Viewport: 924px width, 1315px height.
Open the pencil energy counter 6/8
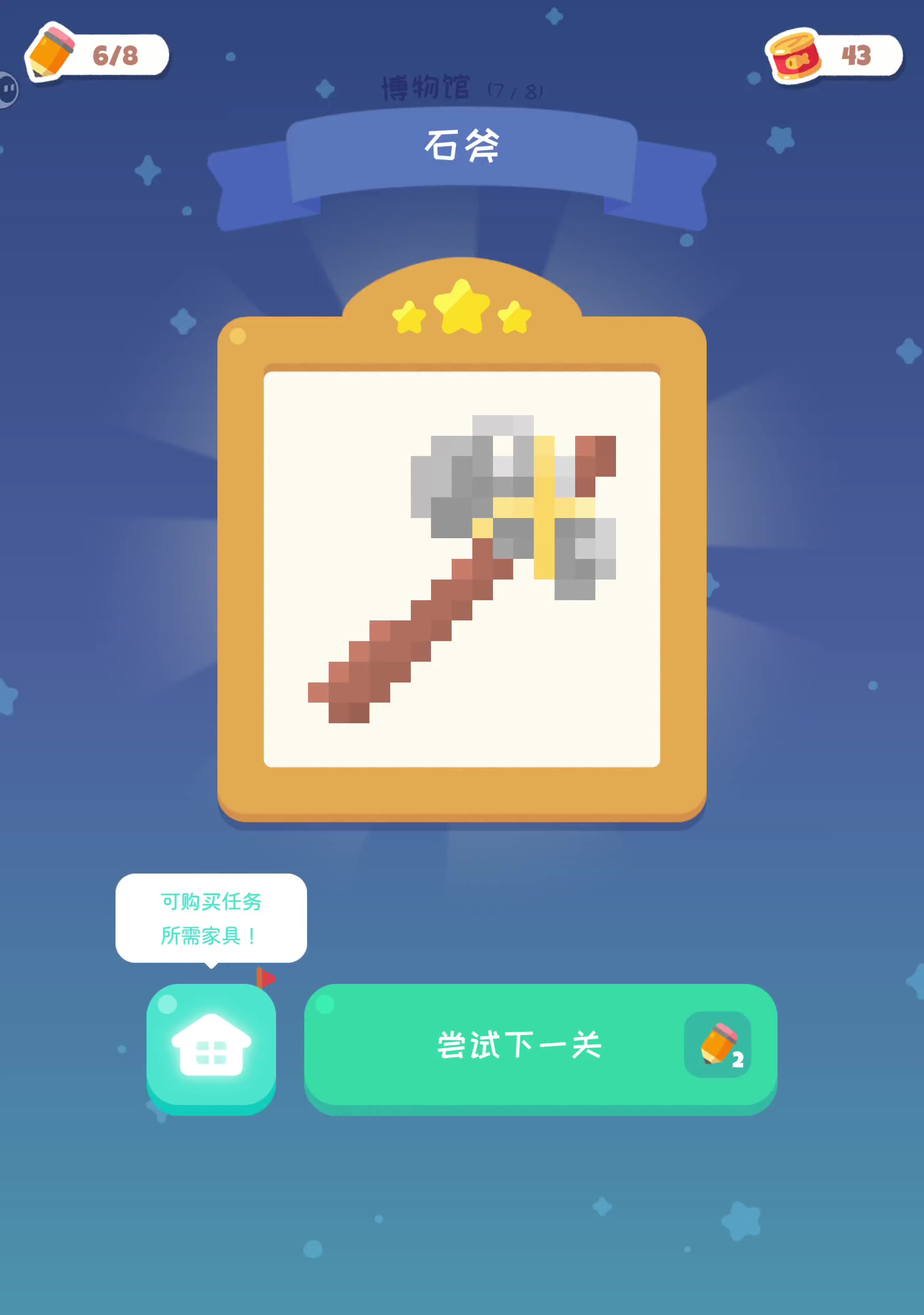click(97, 55)
